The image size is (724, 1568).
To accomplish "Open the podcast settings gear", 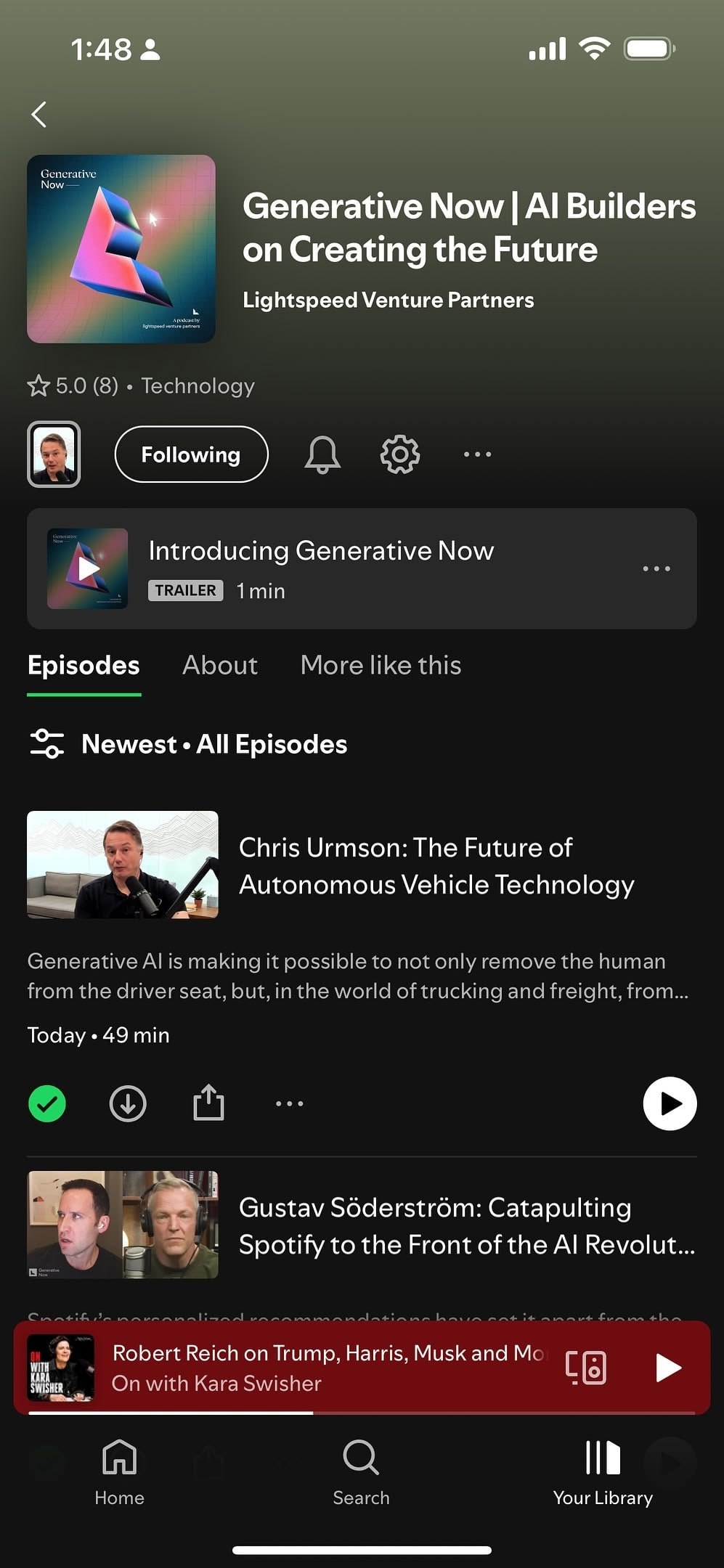I will pyautogui.click(x=400, y=454).
